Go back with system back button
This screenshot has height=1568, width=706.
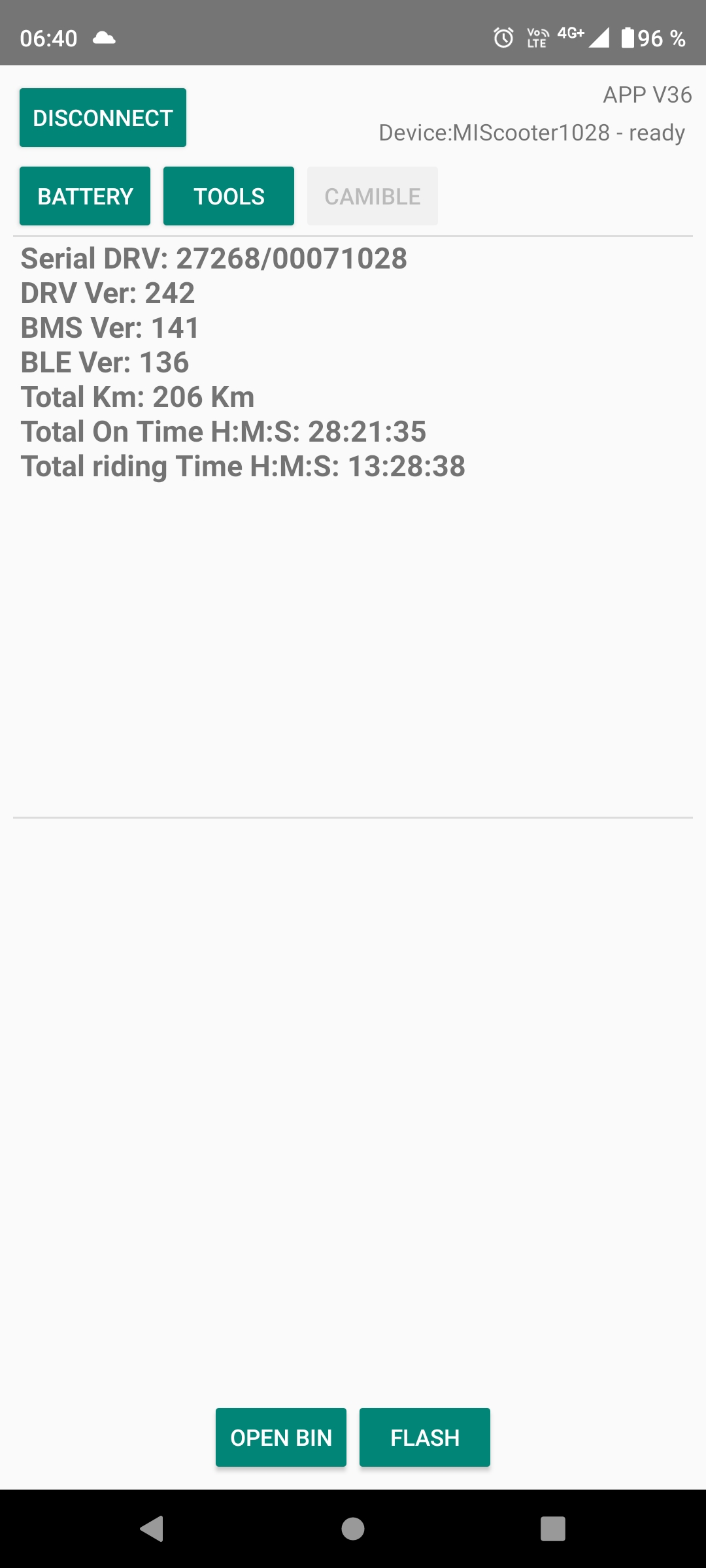tap(152, 1529)
